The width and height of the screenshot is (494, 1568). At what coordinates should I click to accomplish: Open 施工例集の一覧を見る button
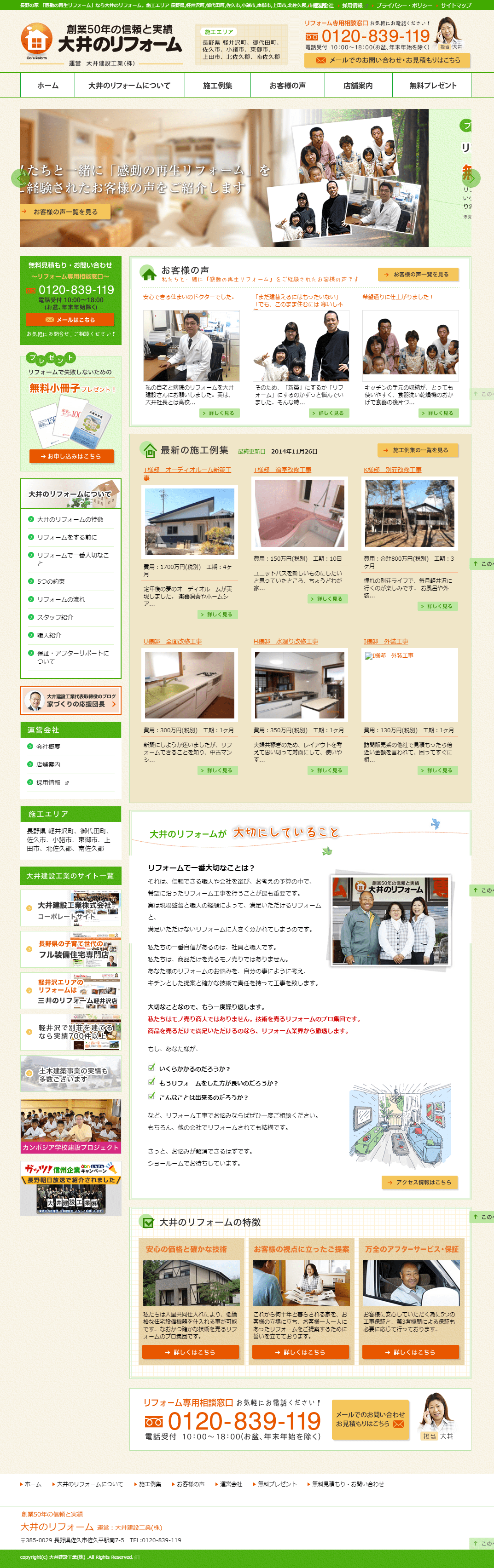417,450
